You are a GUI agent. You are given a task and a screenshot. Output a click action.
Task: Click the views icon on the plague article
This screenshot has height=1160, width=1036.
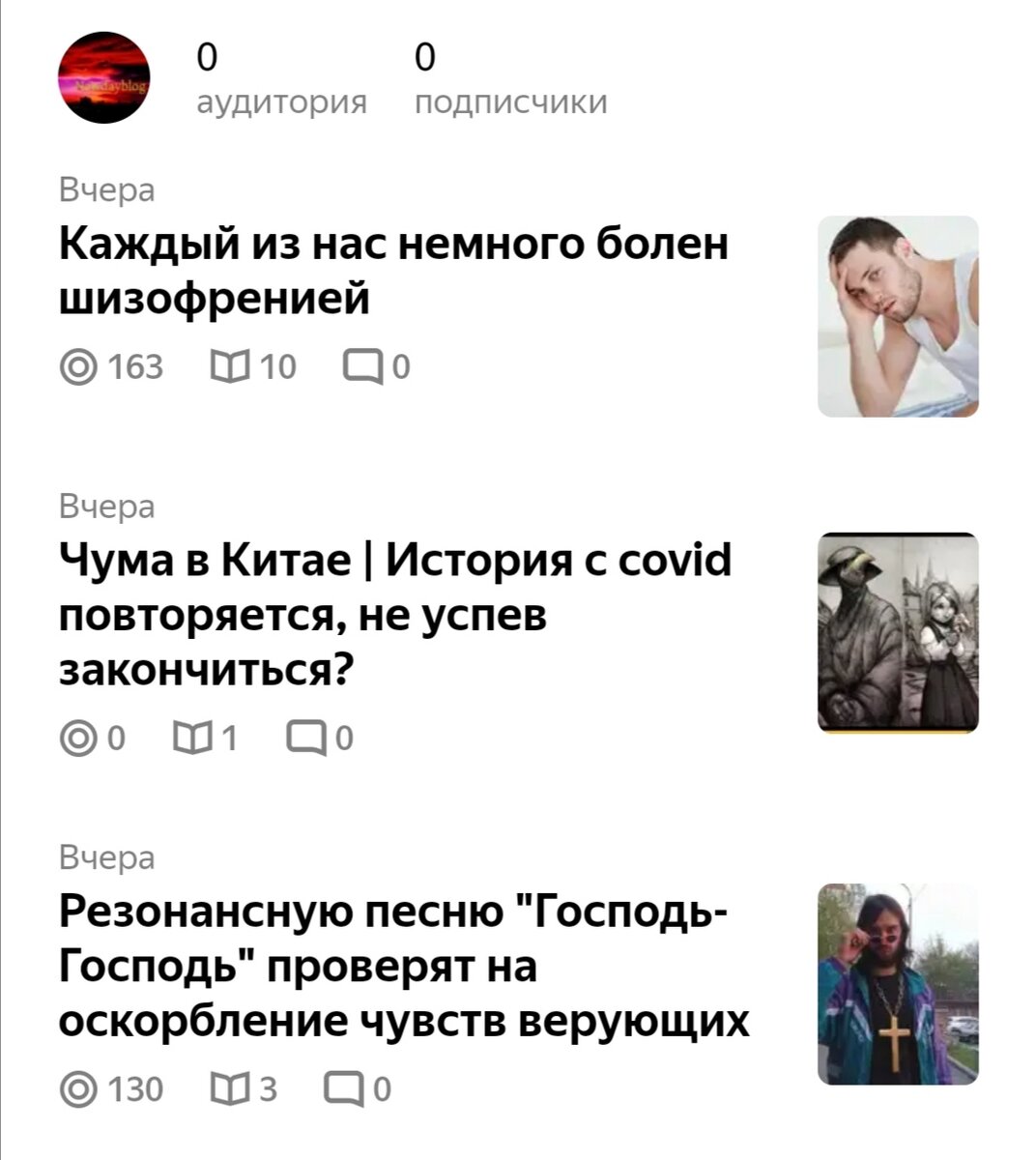tap(80, 738)
